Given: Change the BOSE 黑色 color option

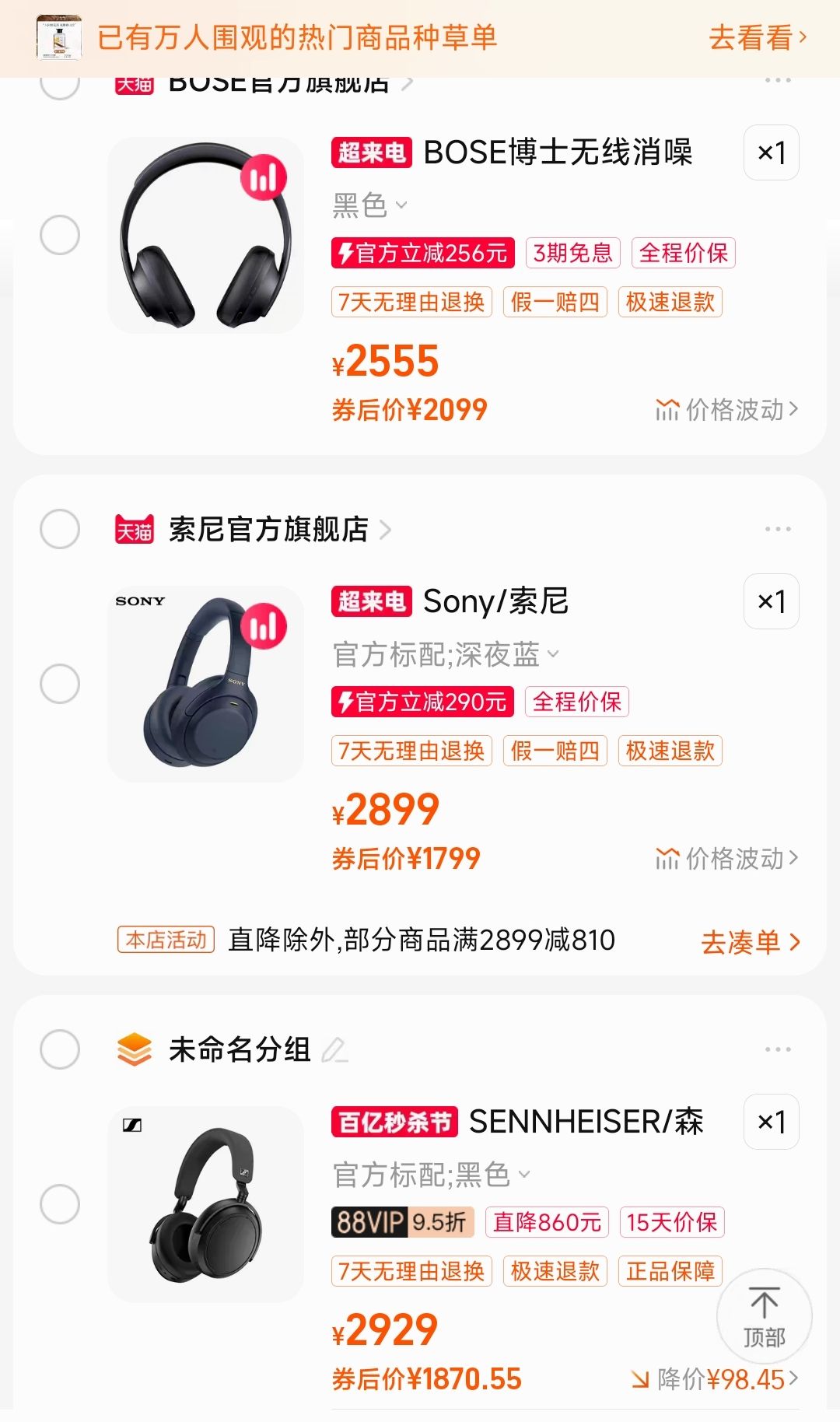Looking at the screenshot, I should (x=370, y=205).
